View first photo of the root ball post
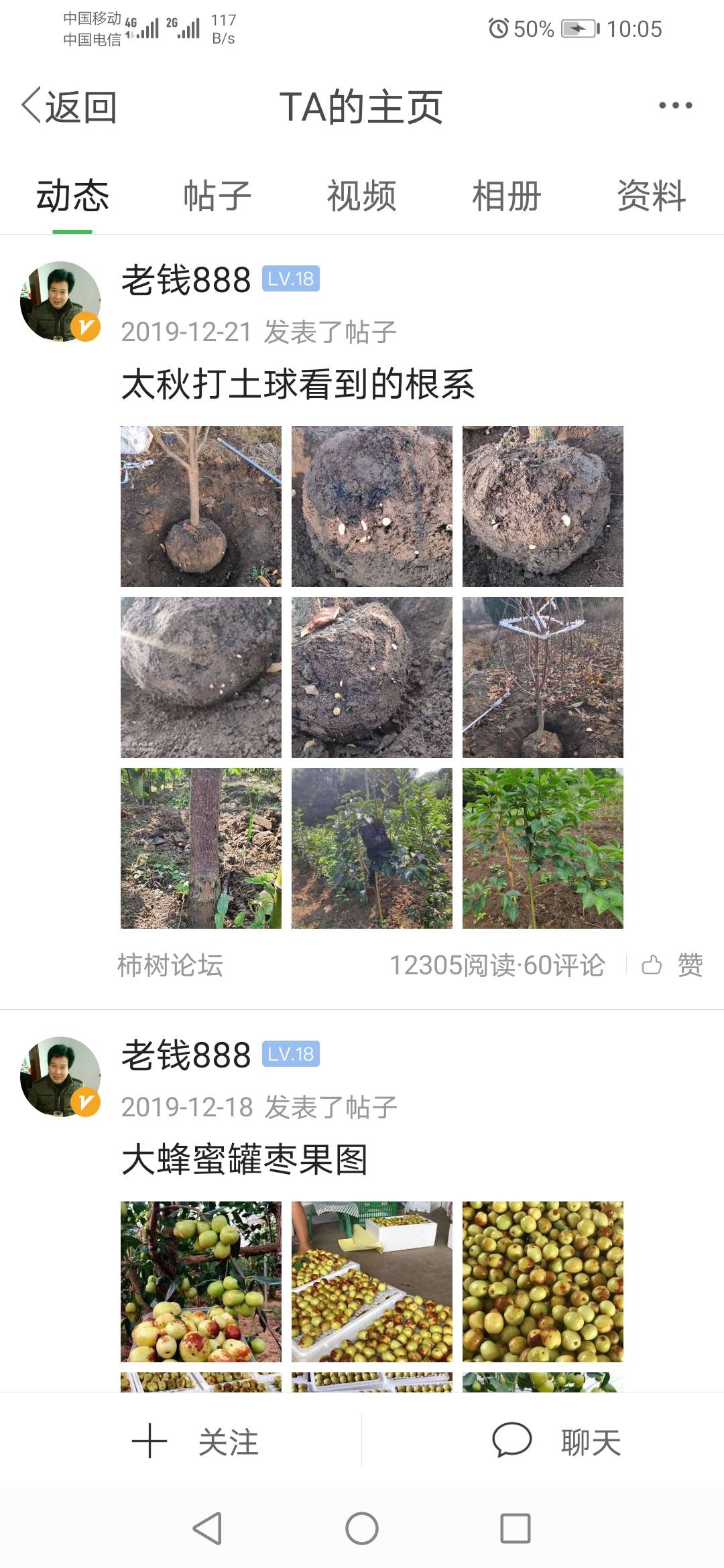This screenshot has width=724, height=1568. [x=201, y=507]
